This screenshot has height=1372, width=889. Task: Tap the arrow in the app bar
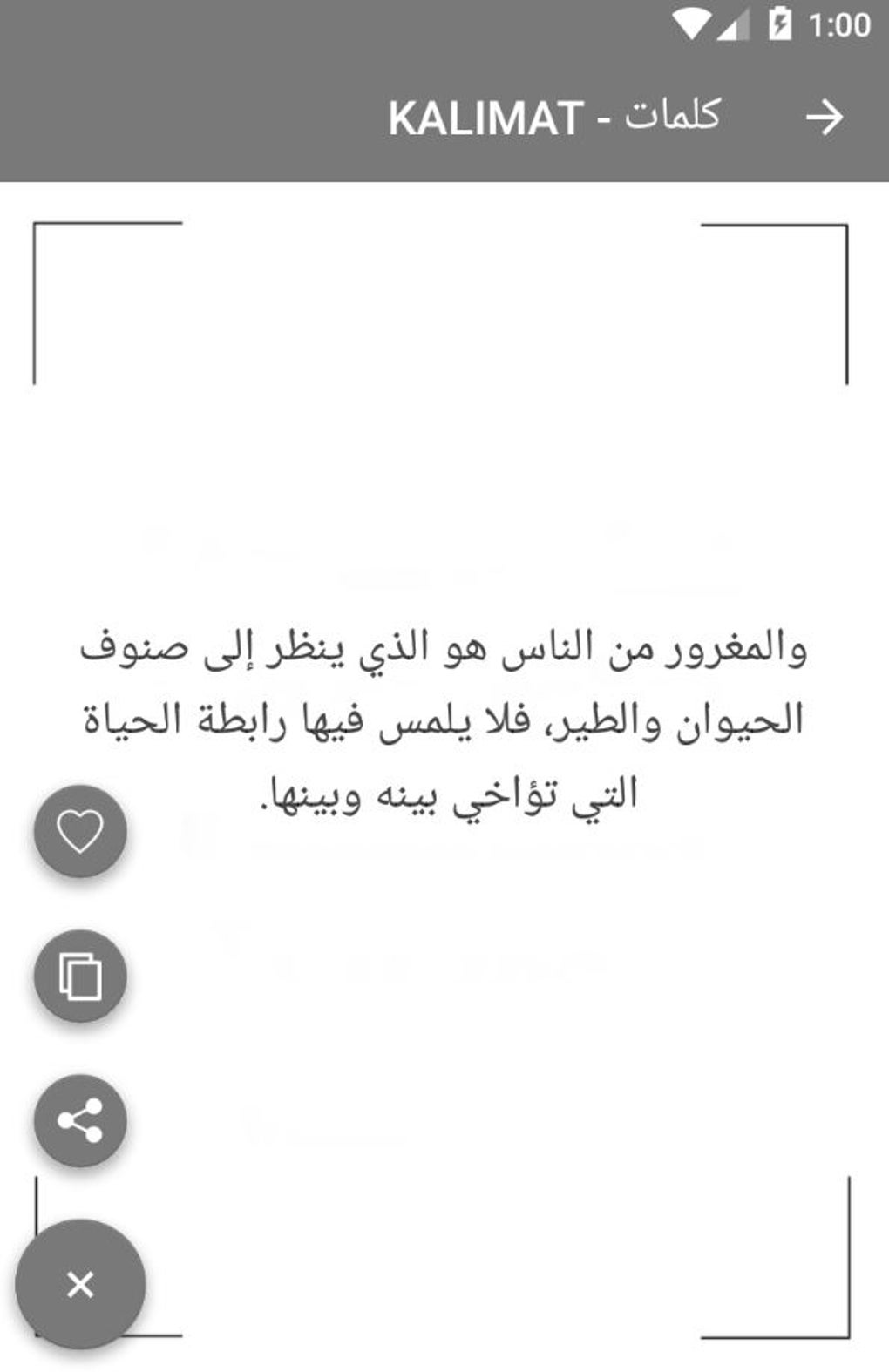coord(824,118)
